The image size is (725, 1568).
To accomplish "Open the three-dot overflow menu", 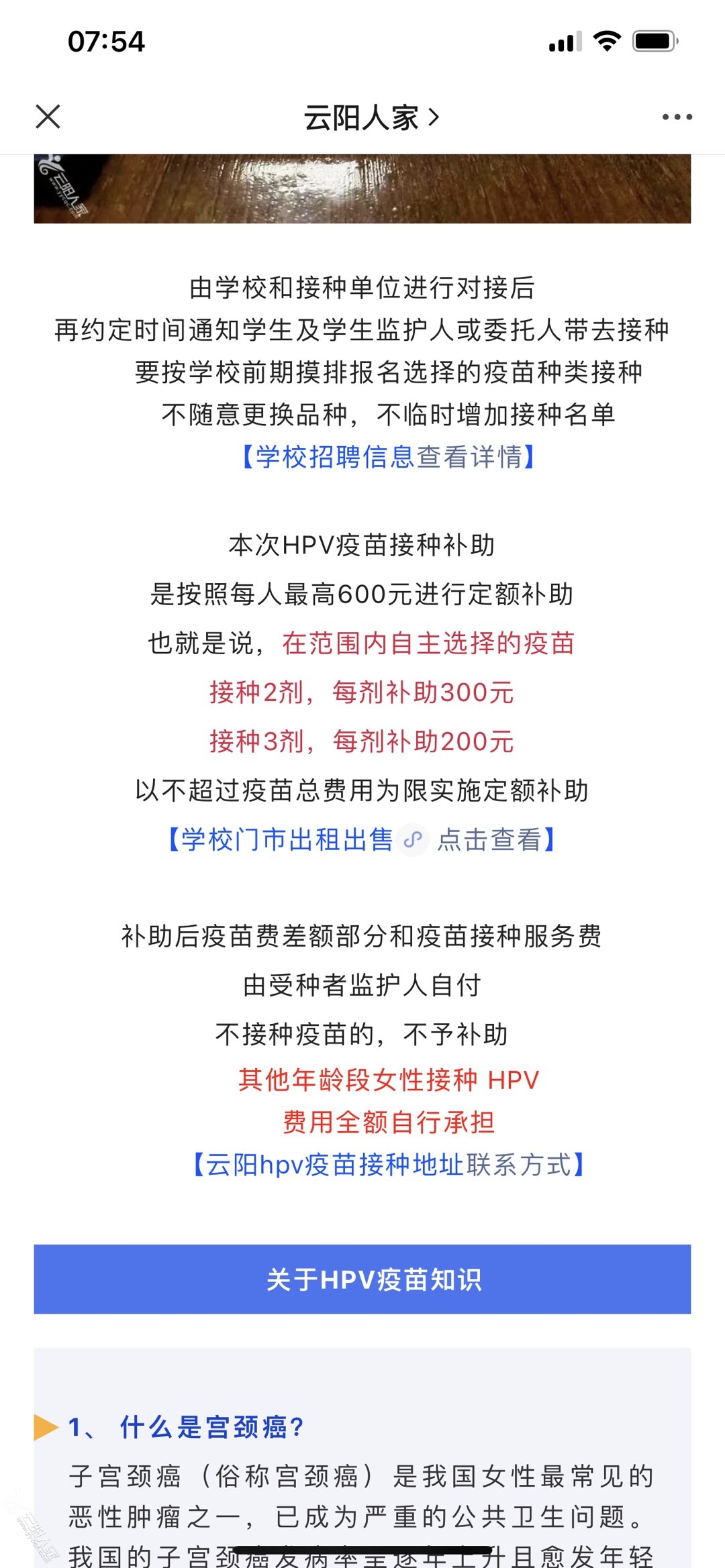I will point(677,117).
